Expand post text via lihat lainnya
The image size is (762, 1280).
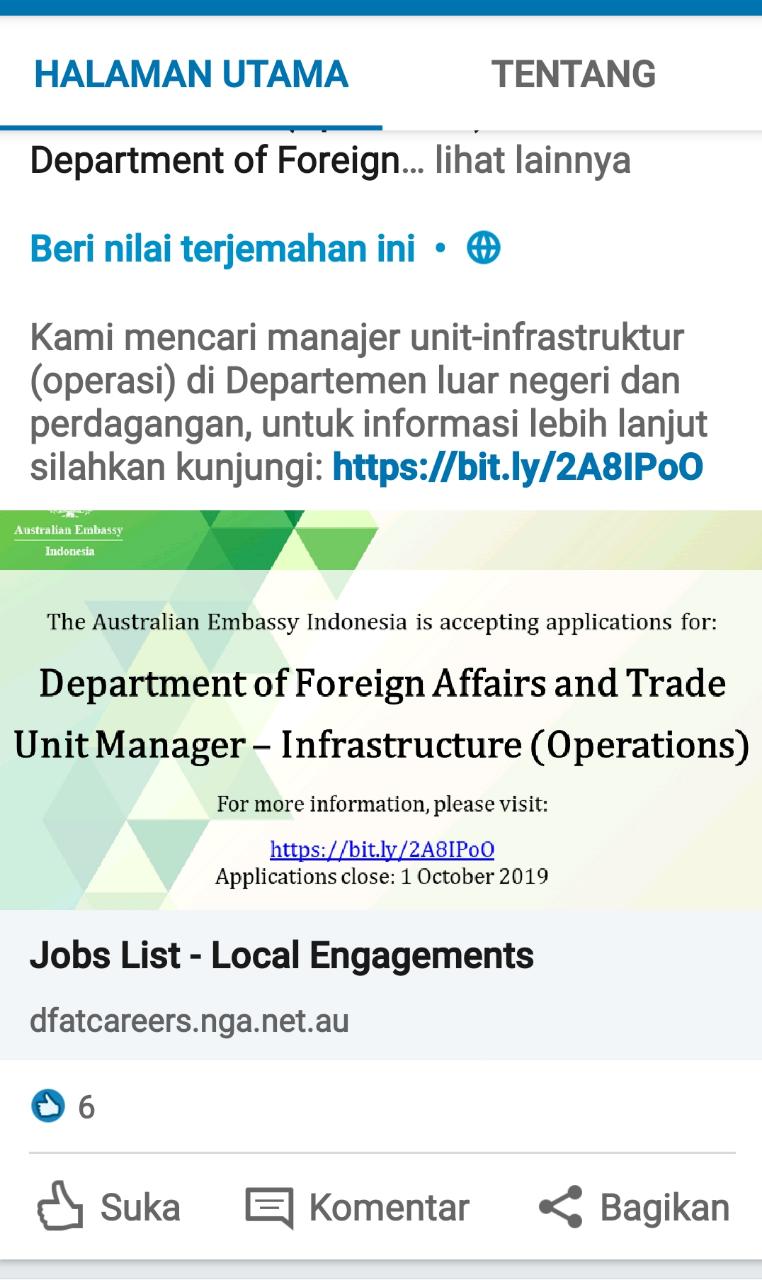click(532, 160)
